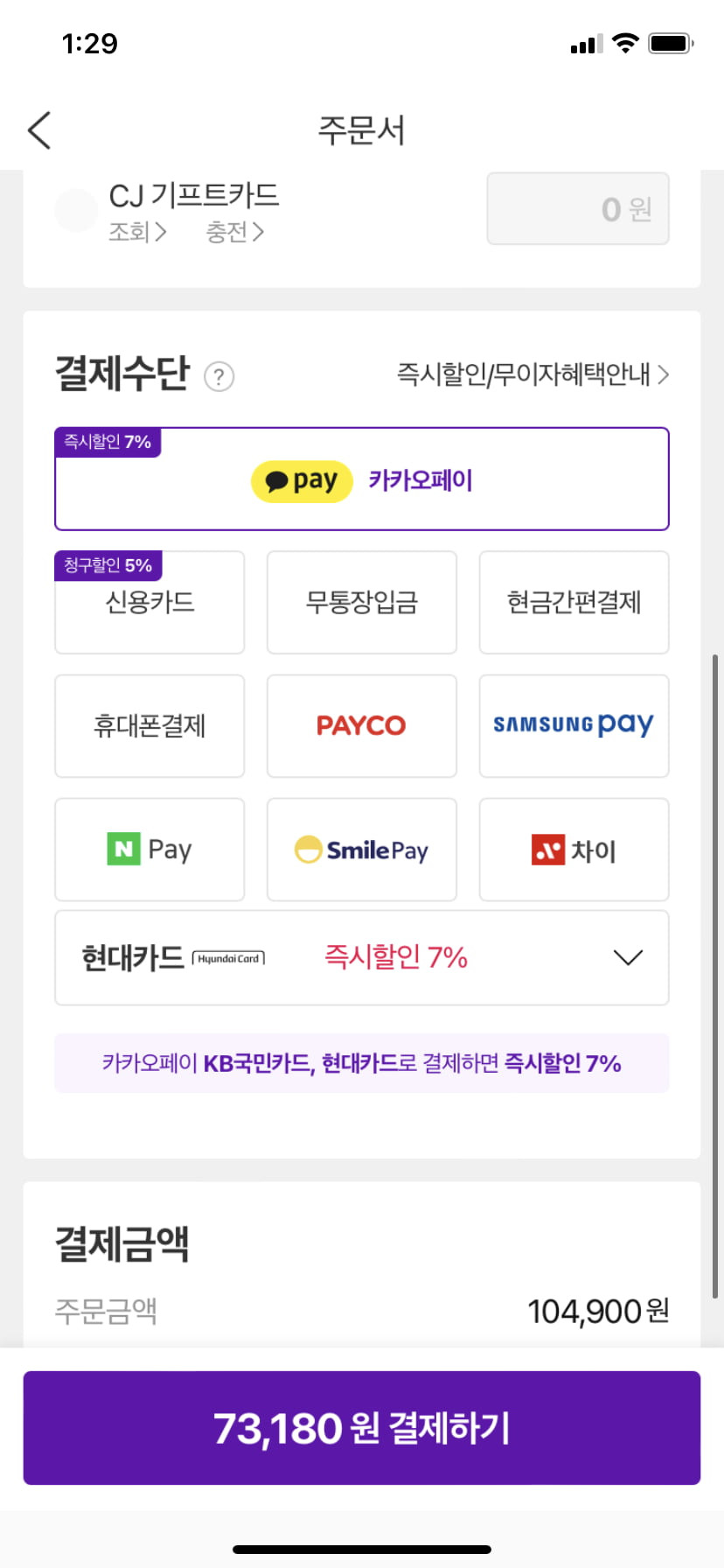Tap the 73,180원 결제하기 button
This screenshot has height=1568, width=724.
[362, 1428]
